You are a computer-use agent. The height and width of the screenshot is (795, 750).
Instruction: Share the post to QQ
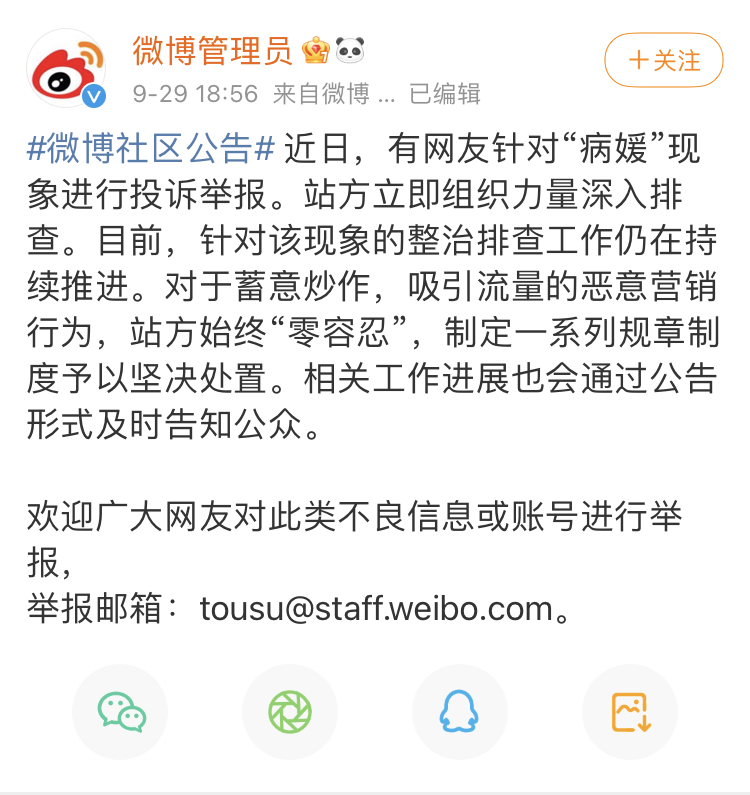tap(460, 712)
